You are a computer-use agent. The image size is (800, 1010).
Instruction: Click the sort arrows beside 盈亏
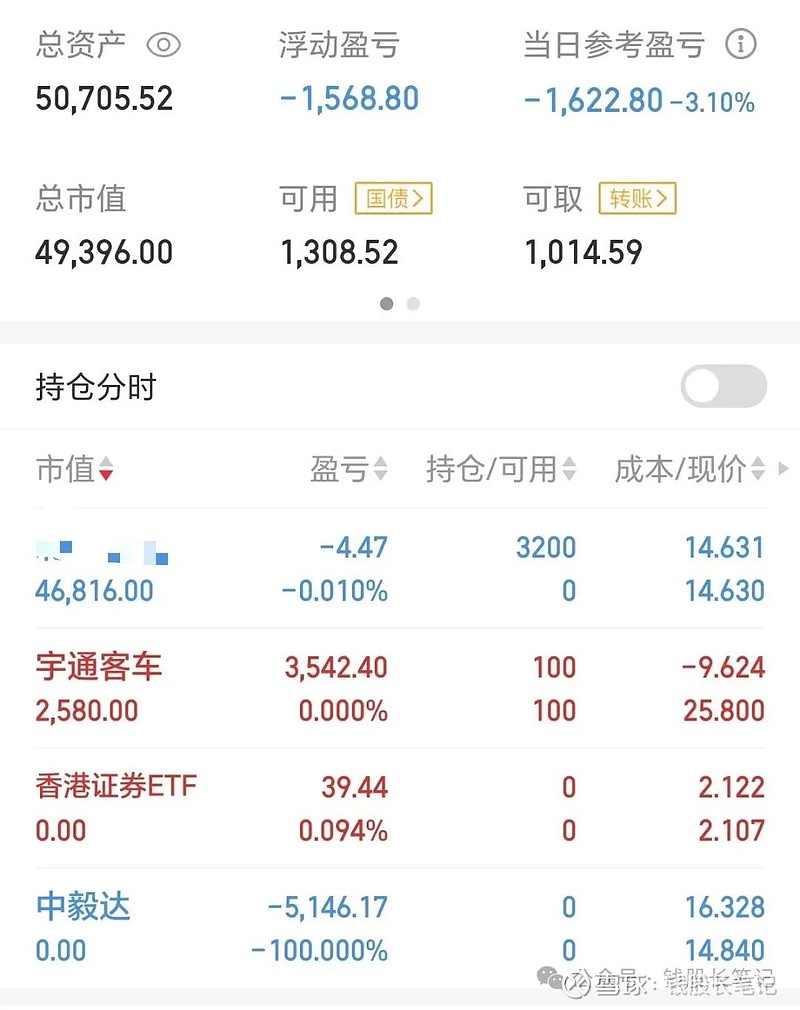[381, 469]
